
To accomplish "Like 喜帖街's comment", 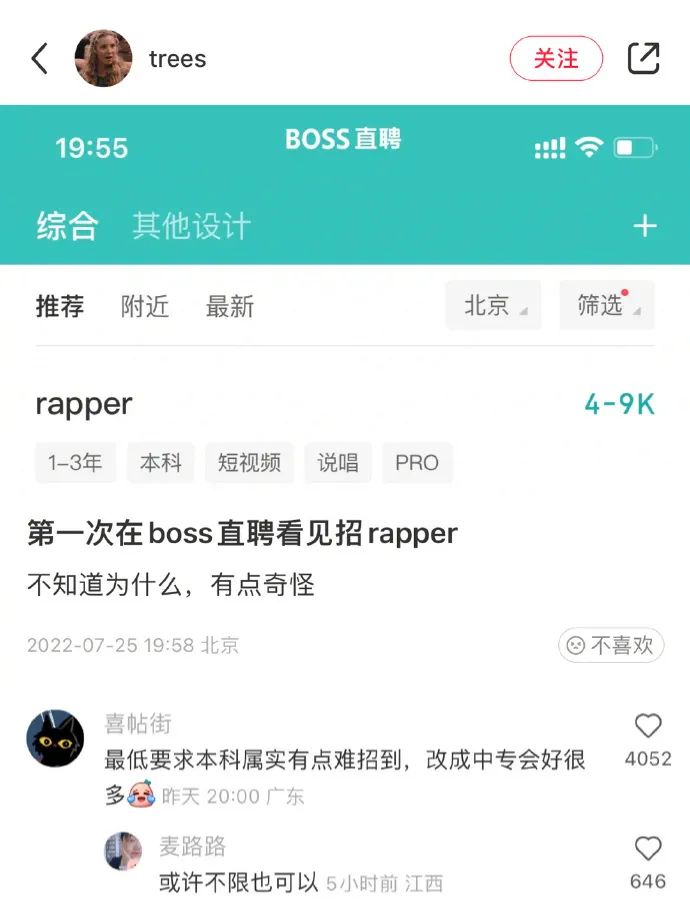I will (x=648, y=727).
